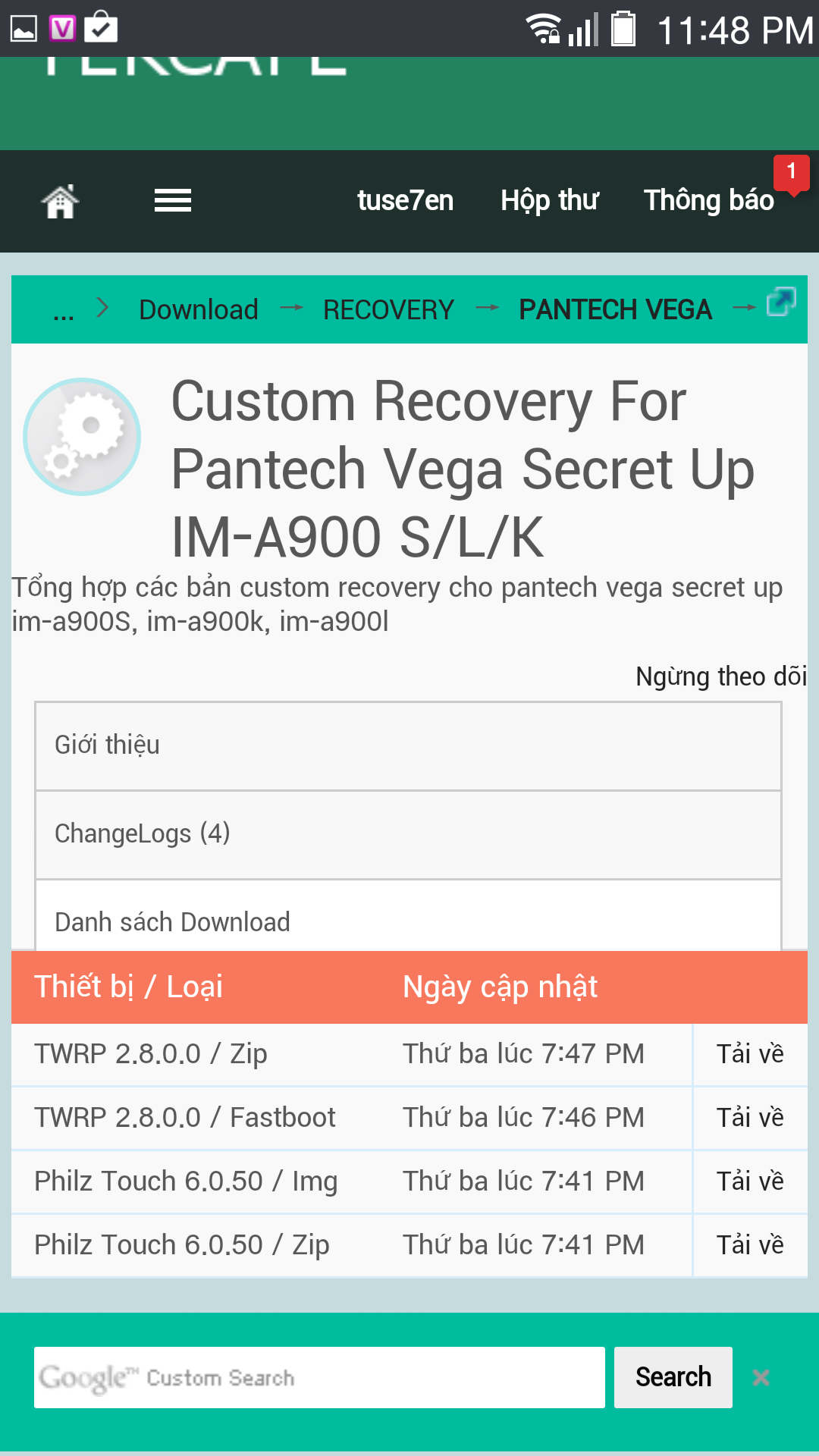Tap Ngừng theo dõi to unfollow
819x1456 pixels.
720,676
